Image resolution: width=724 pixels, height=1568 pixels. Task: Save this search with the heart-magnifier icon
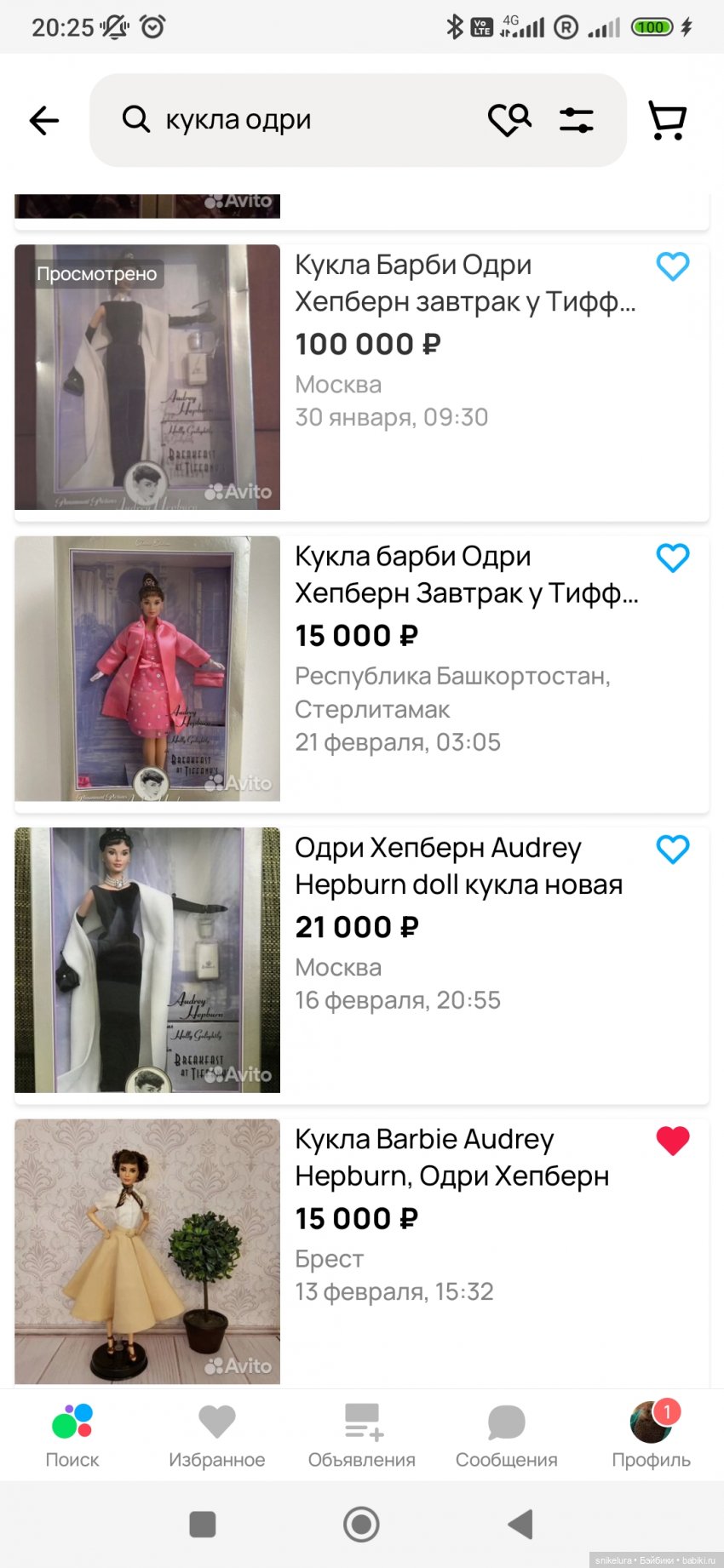point(509,120)
